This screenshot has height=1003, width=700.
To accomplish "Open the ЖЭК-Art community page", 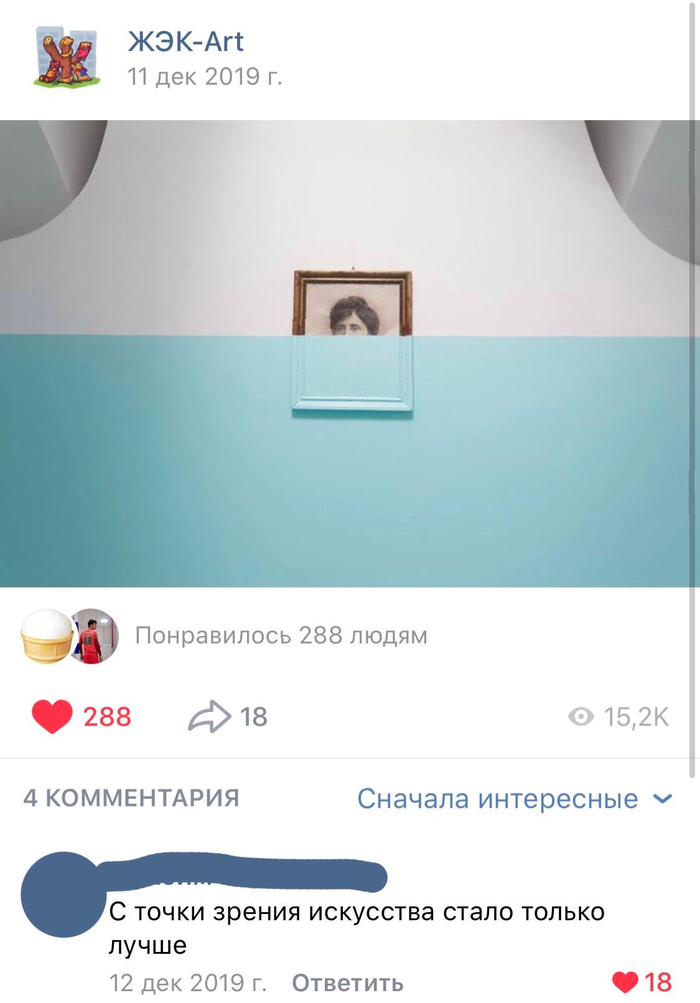I will point(186,42).
